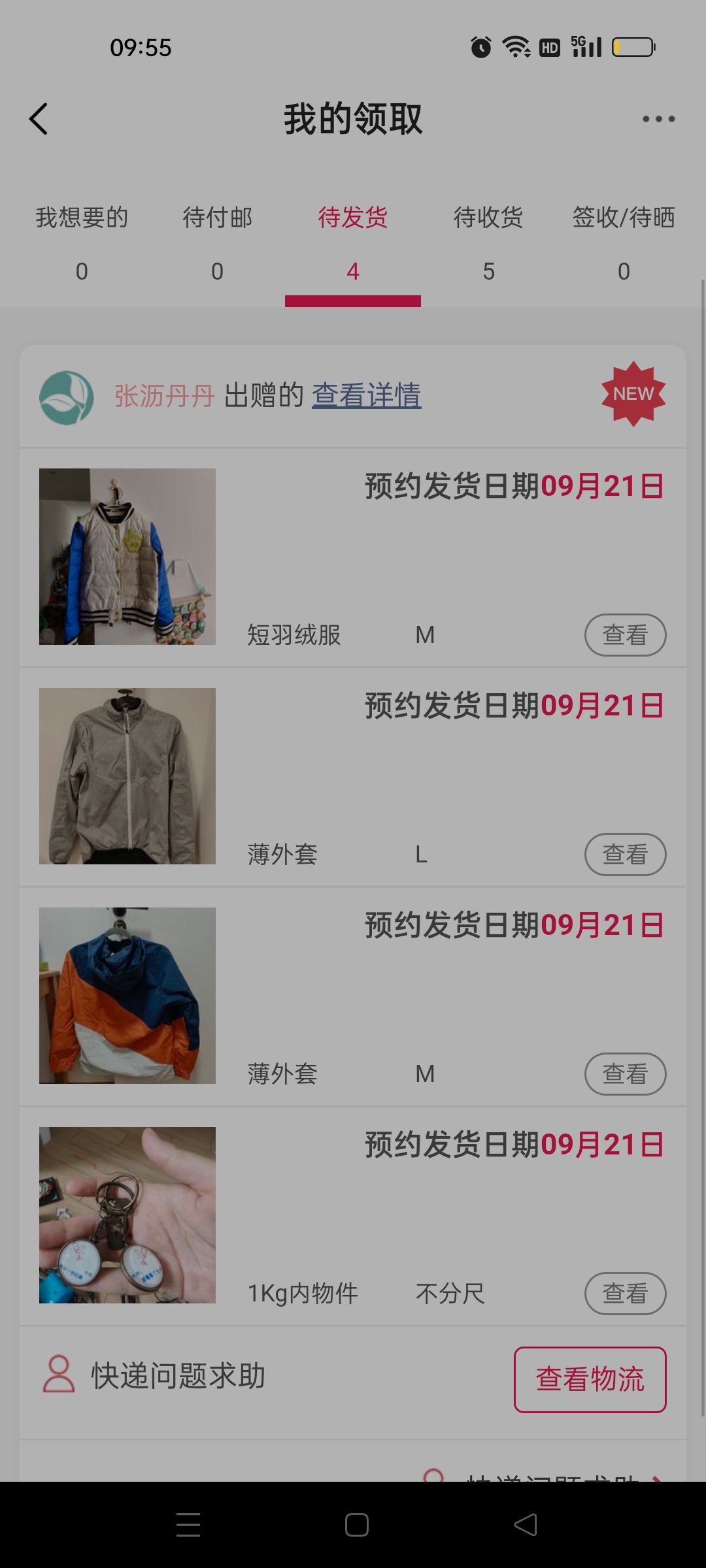Open the 签收/待晒 tab
Screen dimensions: 706x1568
tap(624, 242)
